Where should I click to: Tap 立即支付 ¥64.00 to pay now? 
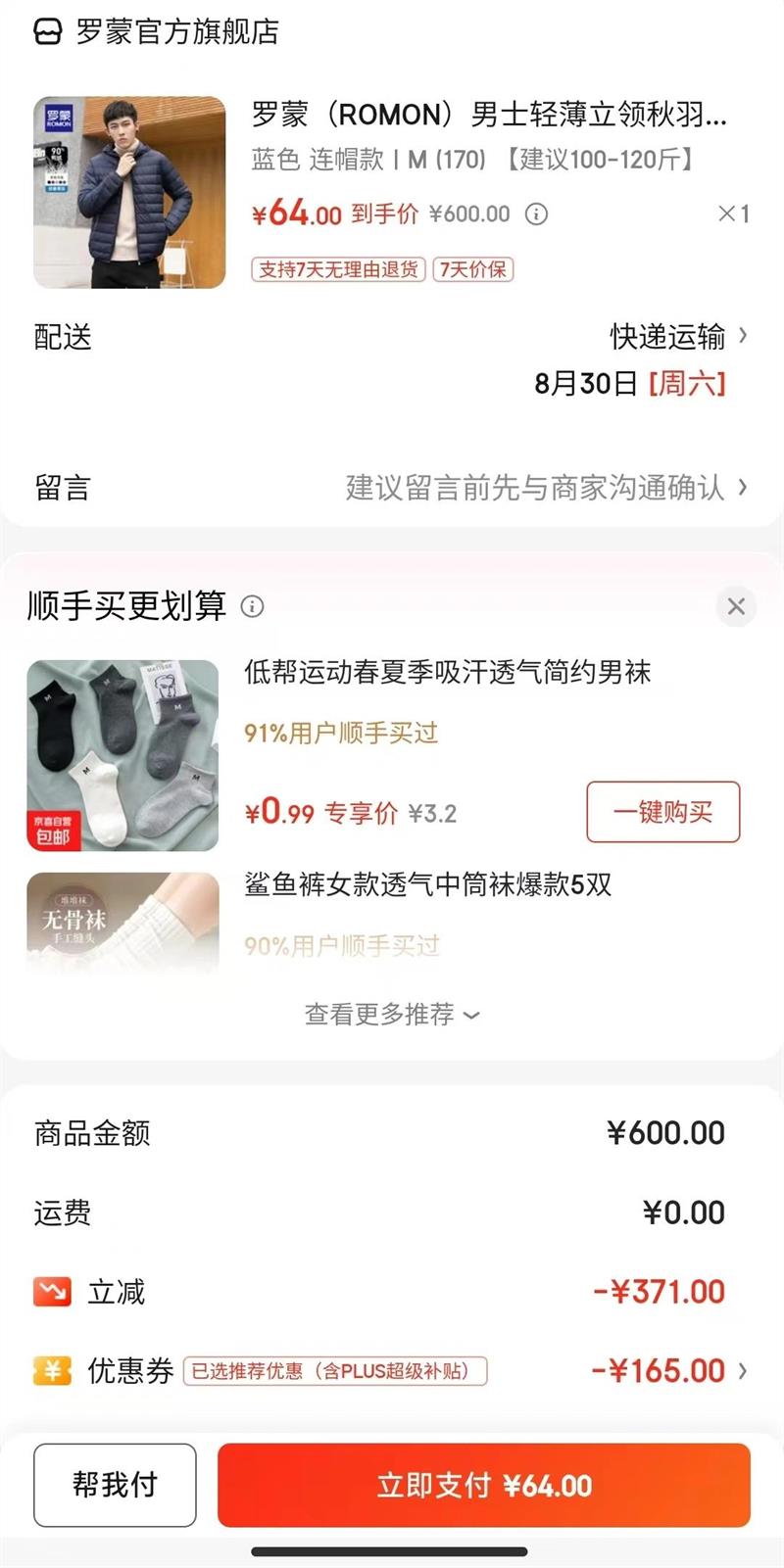(x=484, y=1485)
